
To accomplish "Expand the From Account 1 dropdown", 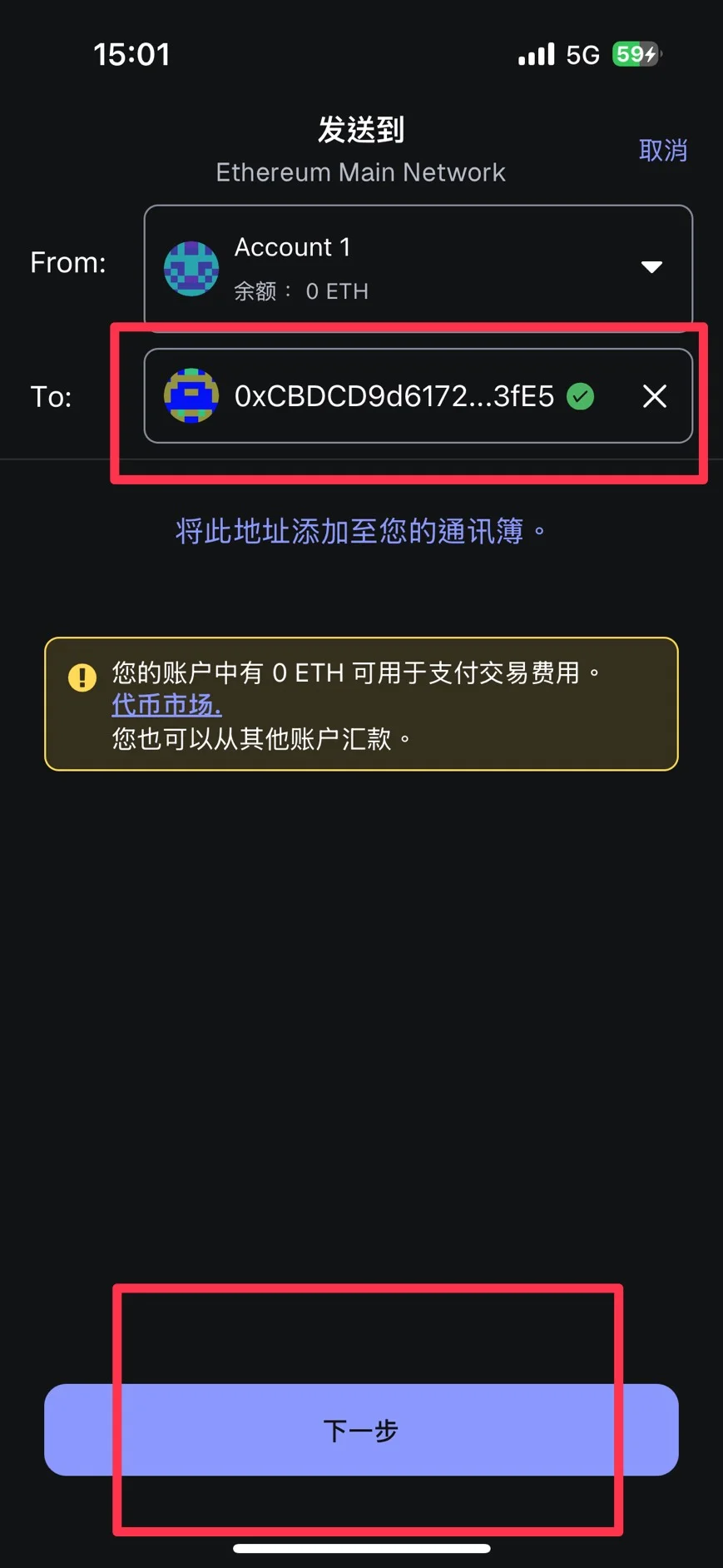I will click(651, 266).
